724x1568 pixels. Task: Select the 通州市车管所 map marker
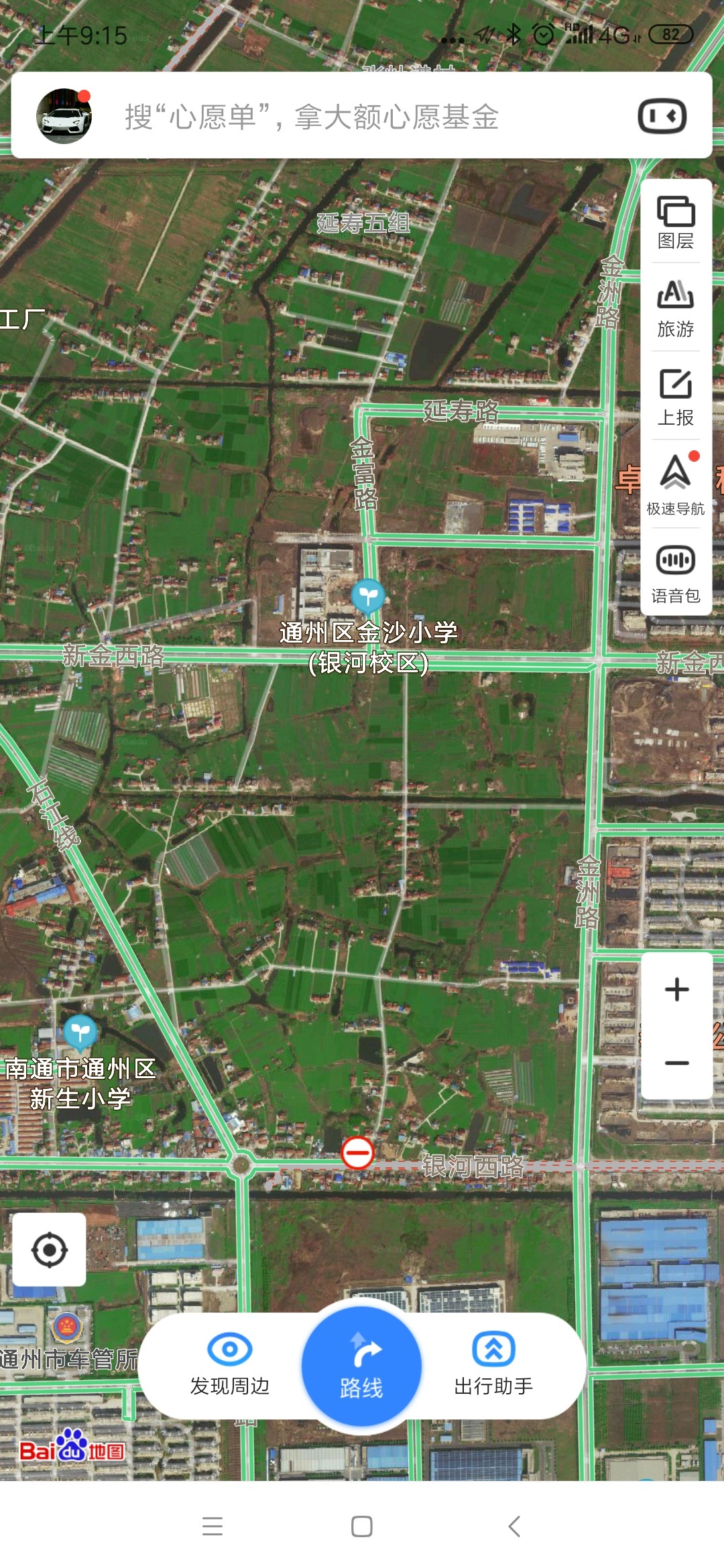68,1327
